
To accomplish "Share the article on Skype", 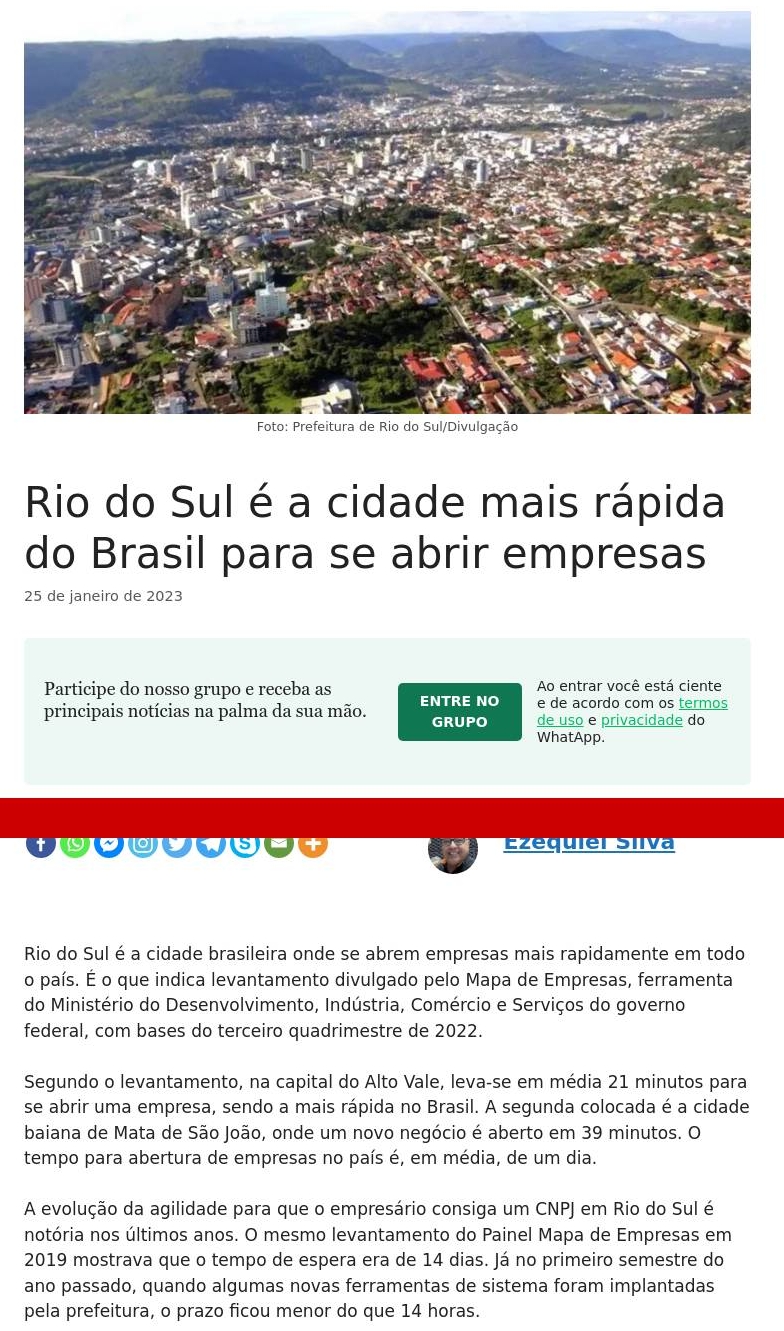I will tap(245, 846).
